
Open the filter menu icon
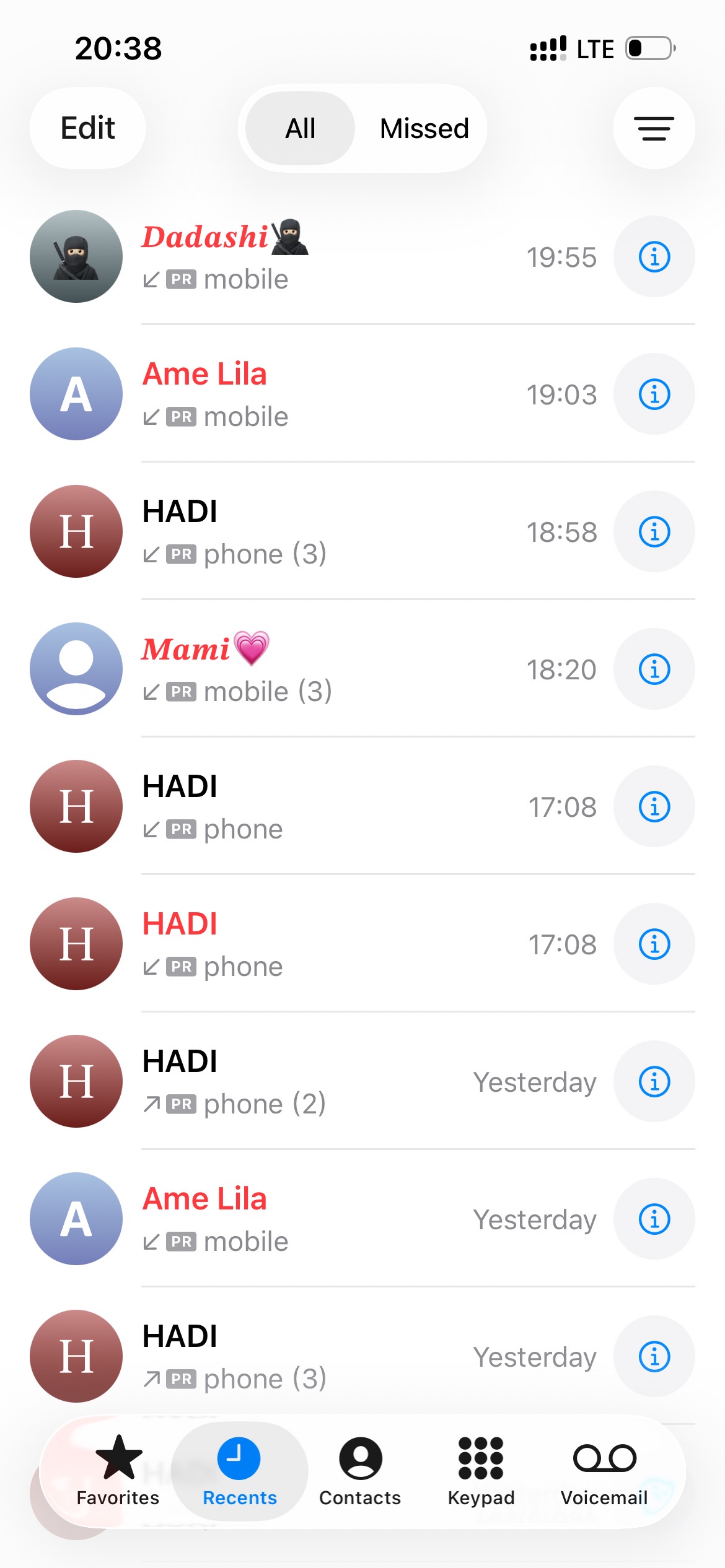pyautogui.click(x=654, y=128)
